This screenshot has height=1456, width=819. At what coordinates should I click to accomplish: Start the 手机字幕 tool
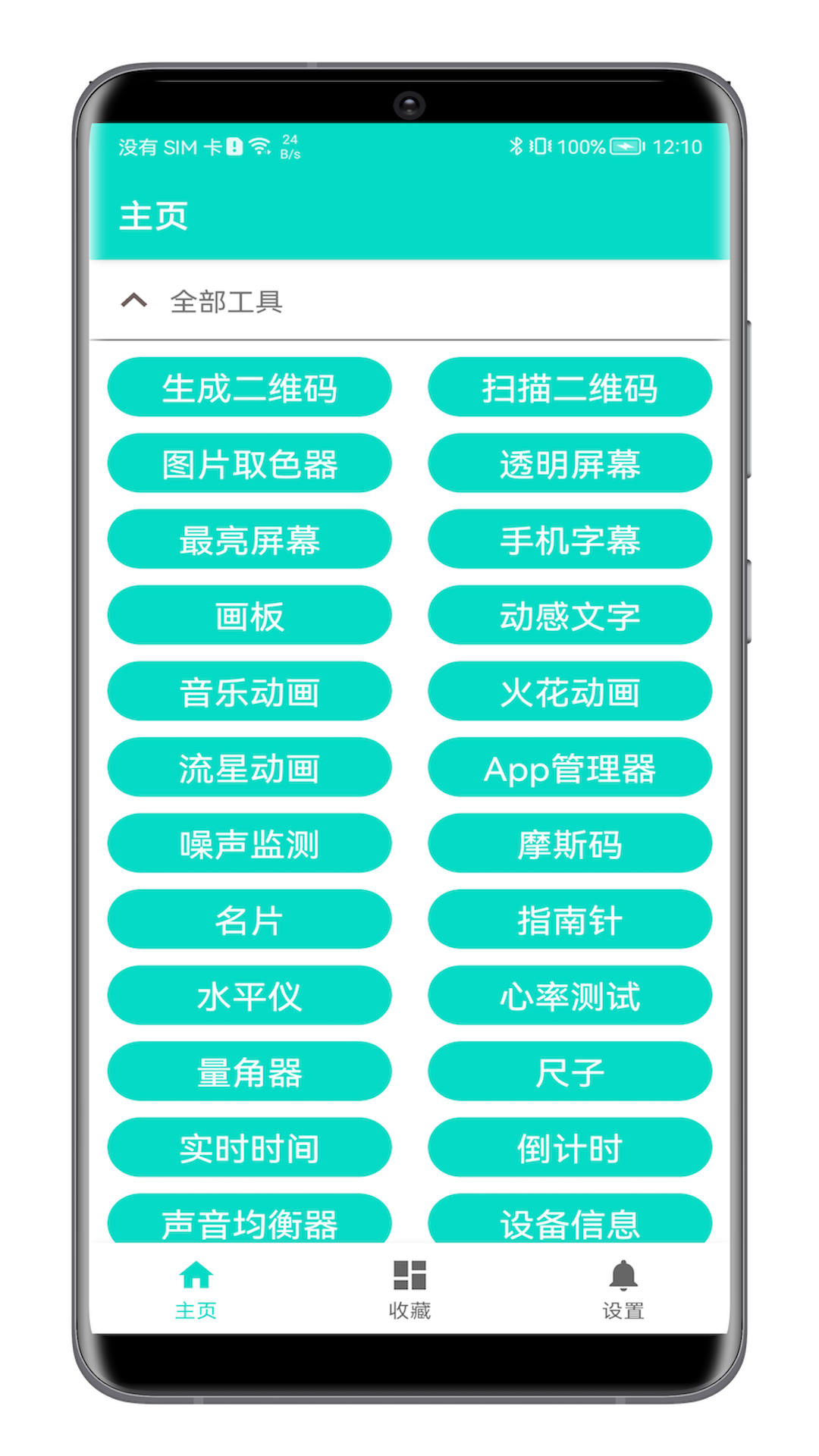pos(570,540)
